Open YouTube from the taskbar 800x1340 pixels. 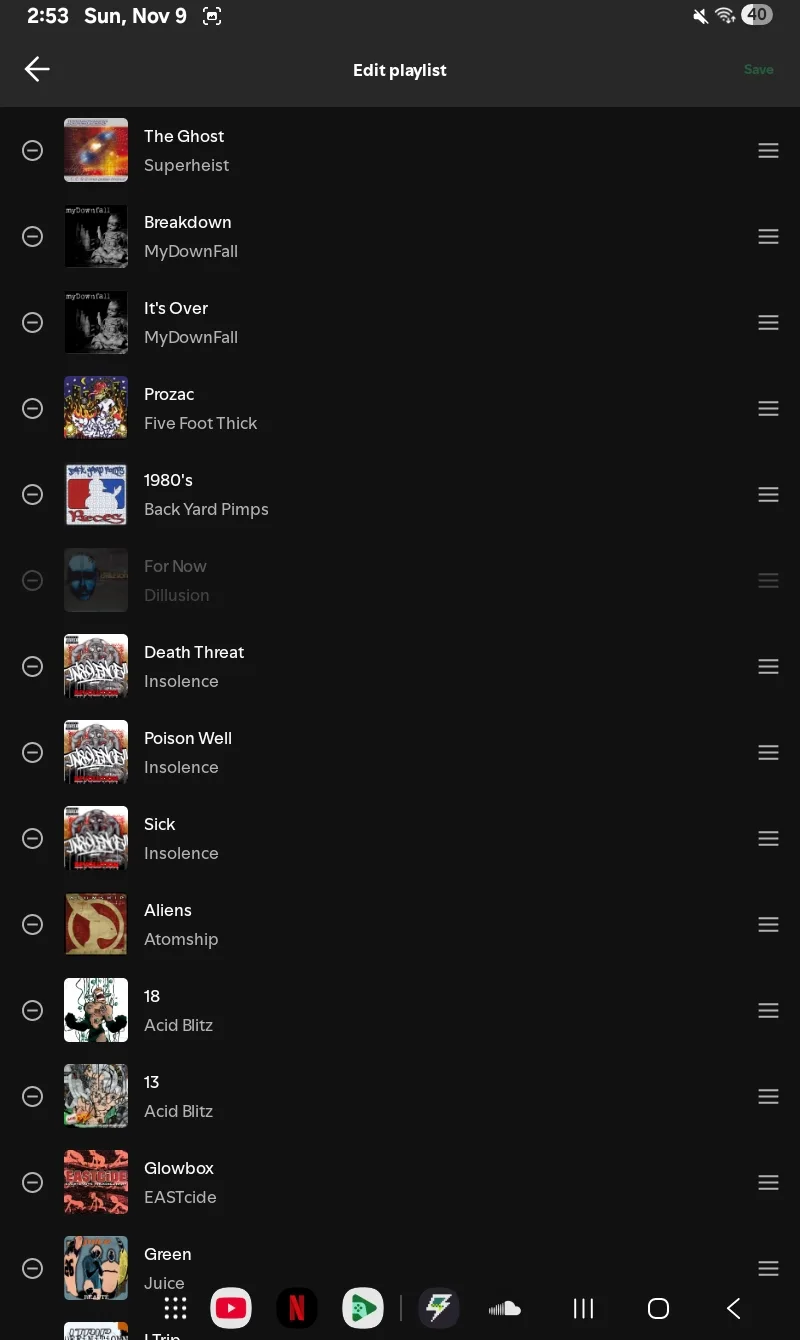[x=231, y=1308]
